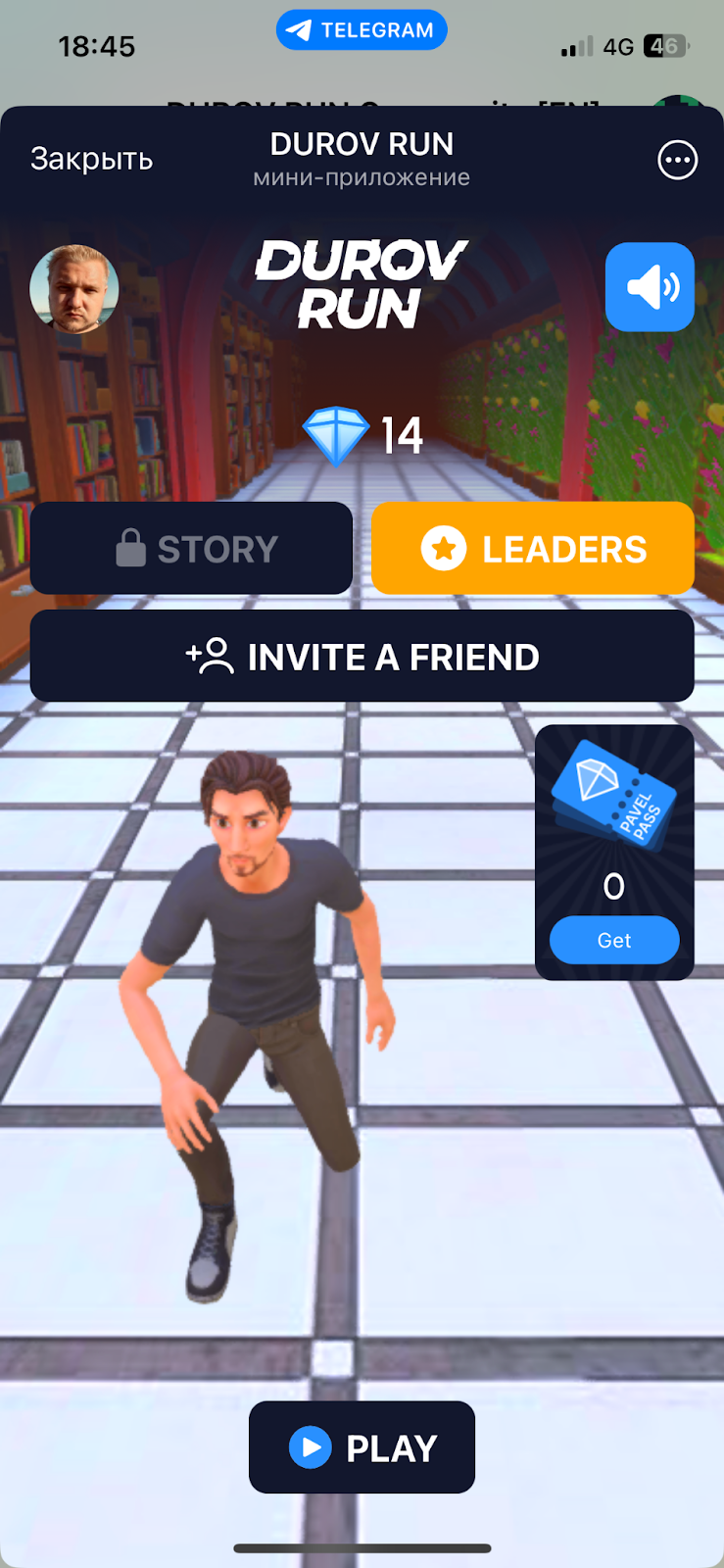
Task: Open the Leaders board
Action: point(533,549)
